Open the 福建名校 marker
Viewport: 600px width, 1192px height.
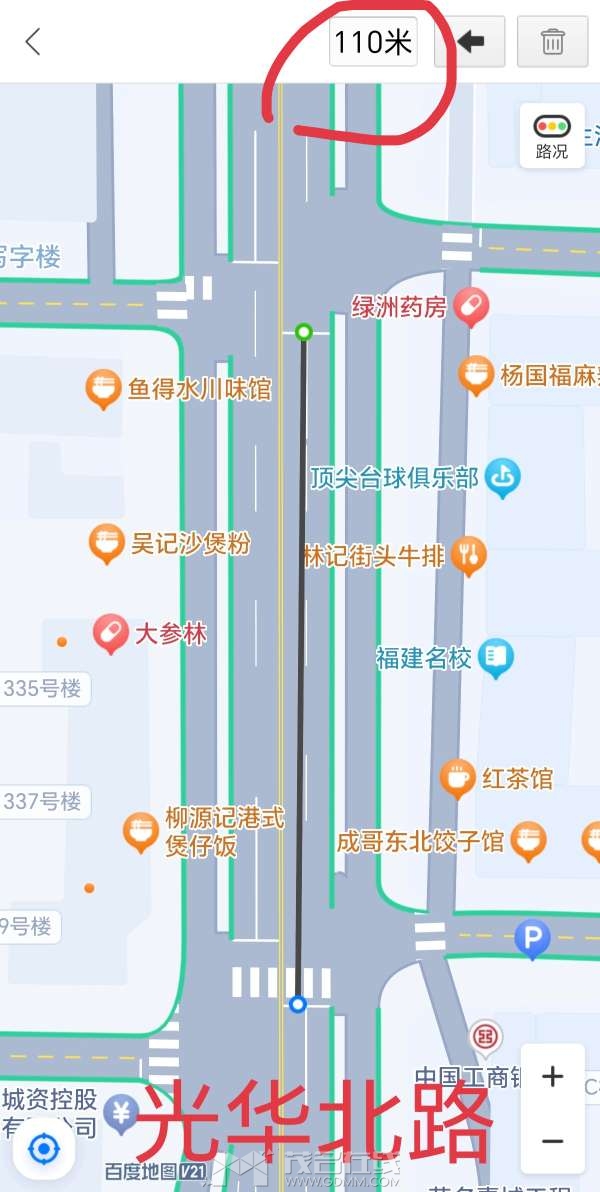tap(495, 658)
